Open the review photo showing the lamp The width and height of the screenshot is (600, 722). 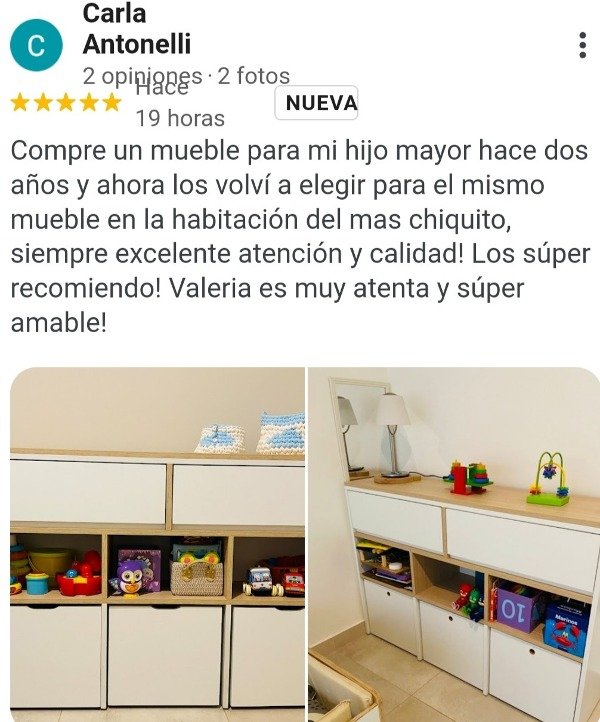coord(454,543)
